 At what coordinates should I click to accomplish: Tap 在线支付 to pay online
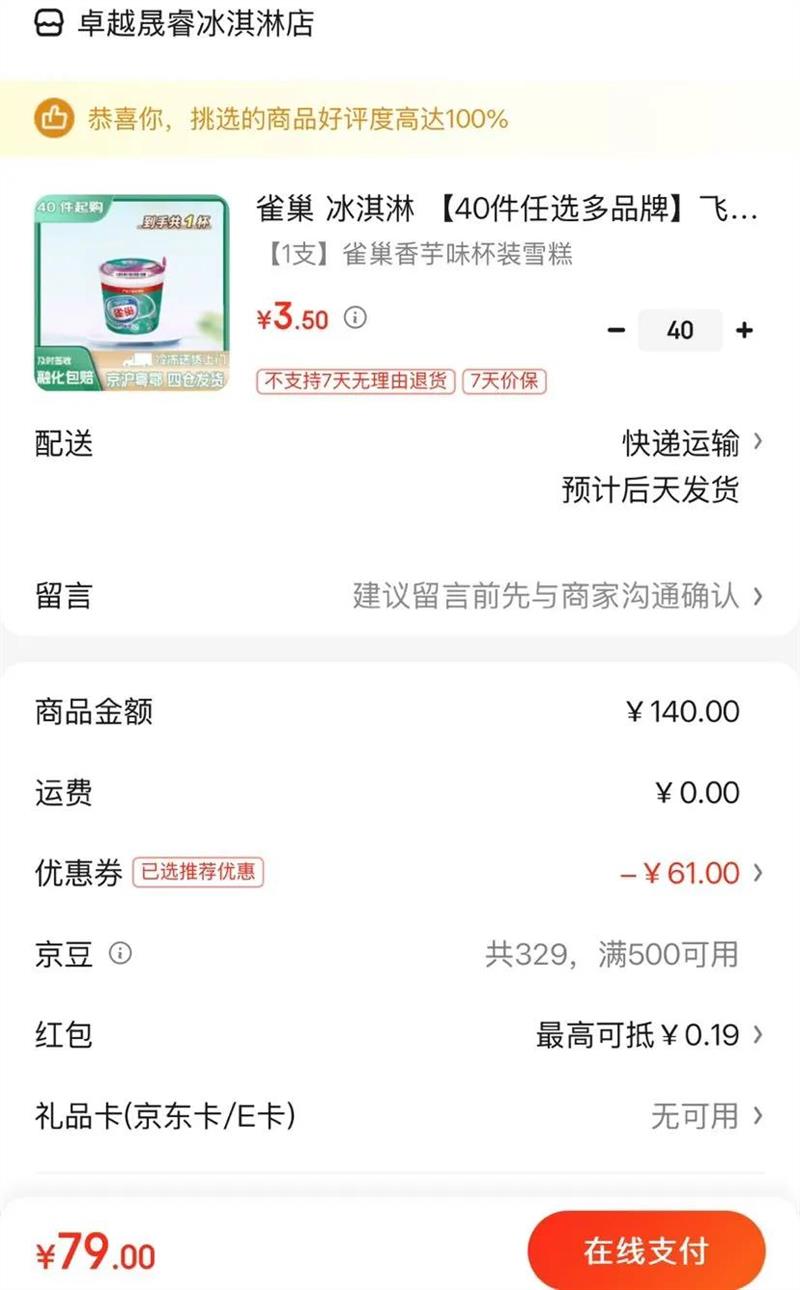[x=646, y=1250]
